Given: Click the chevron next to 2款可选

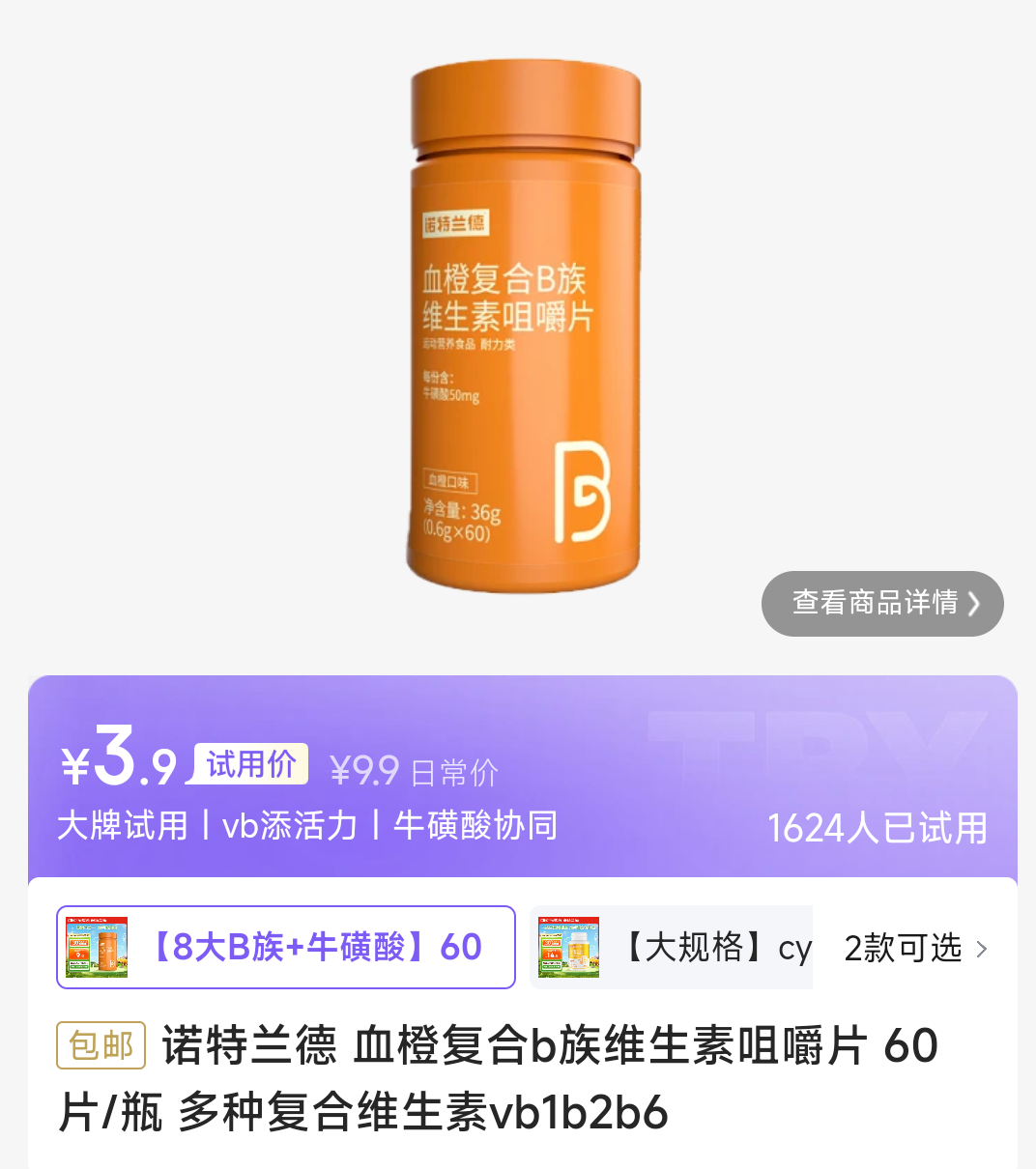Looking at the screenshot, I should [x=981, y=950].
